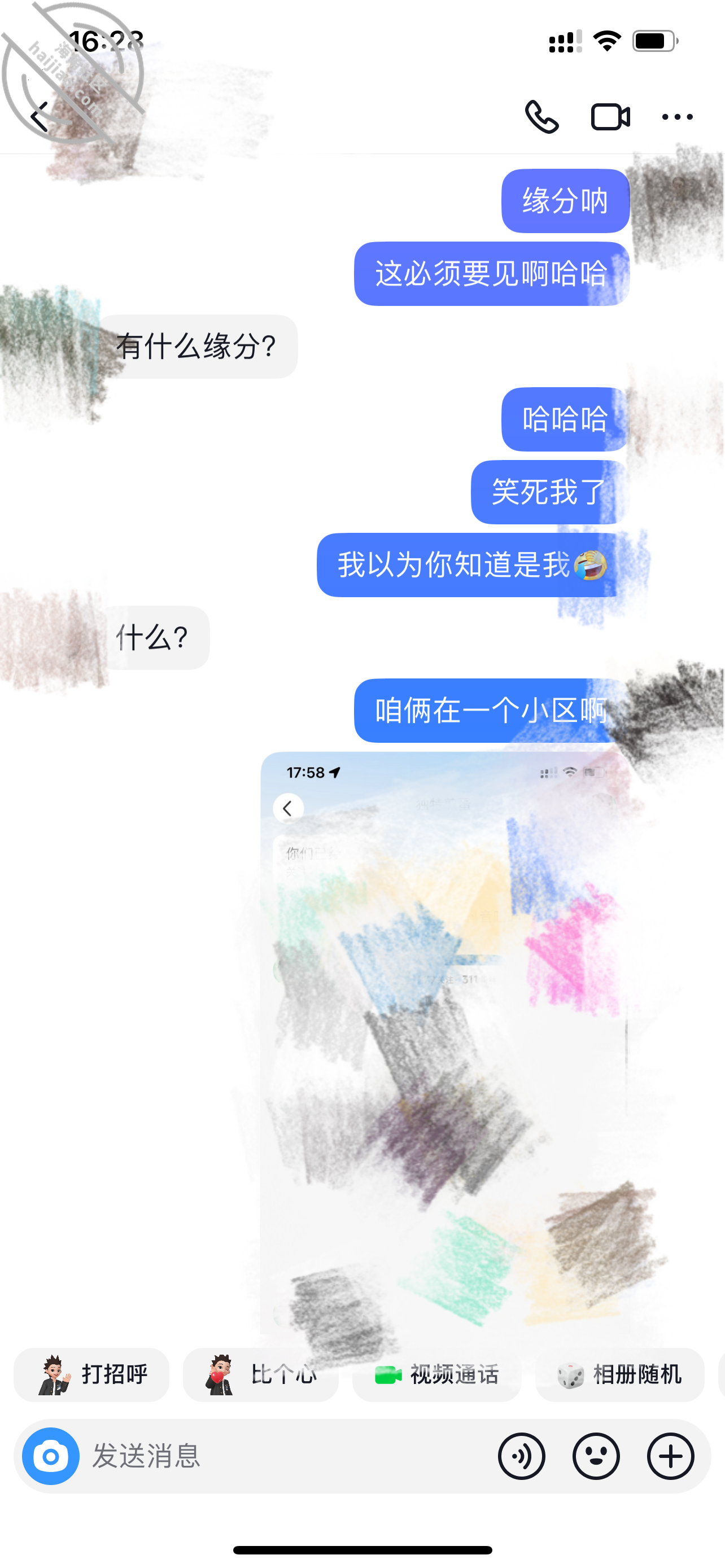Choose the 相册随机 chip
The width and height of the screenshot is (725, 1568).
(x=619, y=1374)
